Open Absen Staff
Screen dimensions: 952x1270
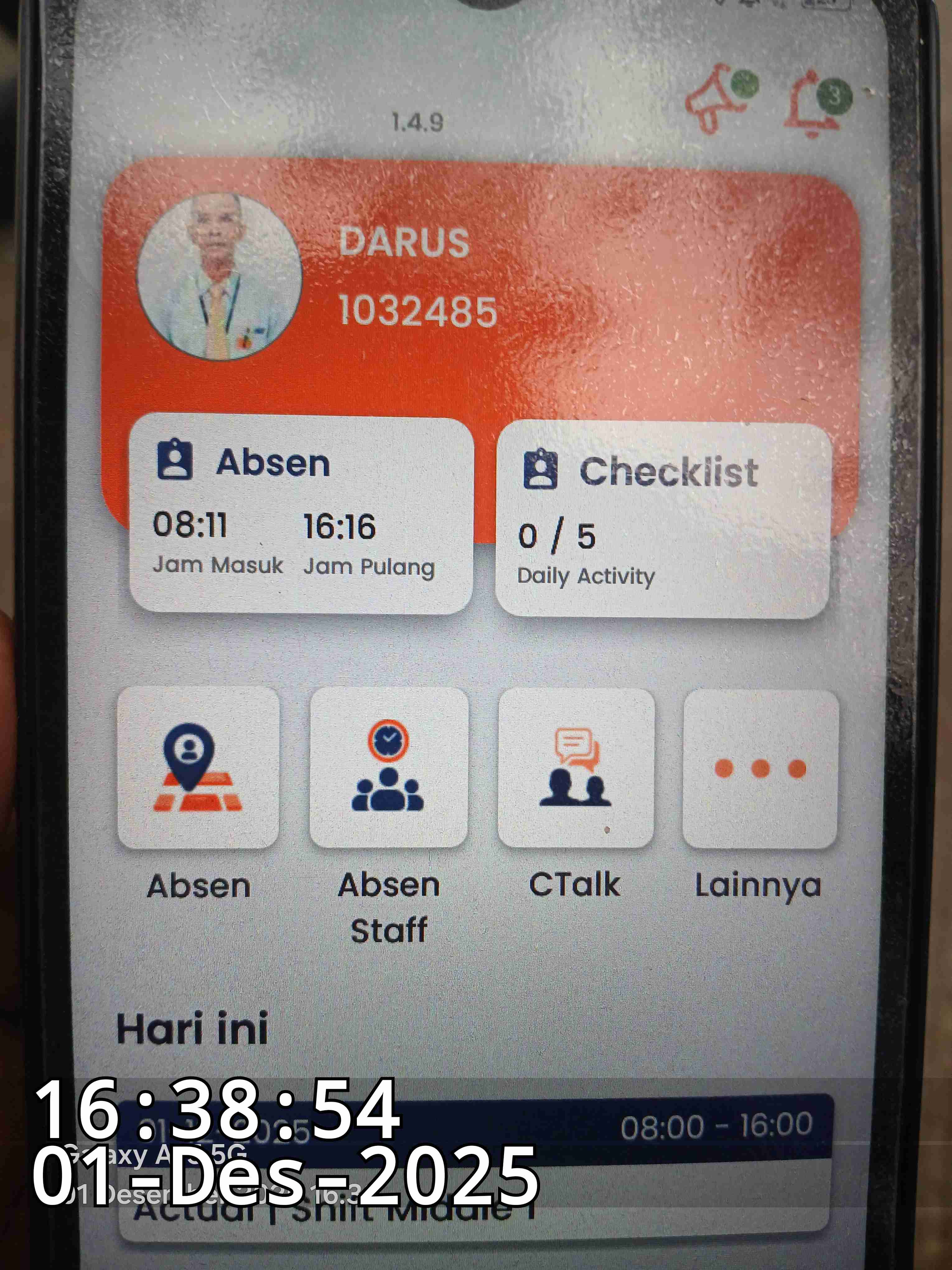tap(389, 769)
